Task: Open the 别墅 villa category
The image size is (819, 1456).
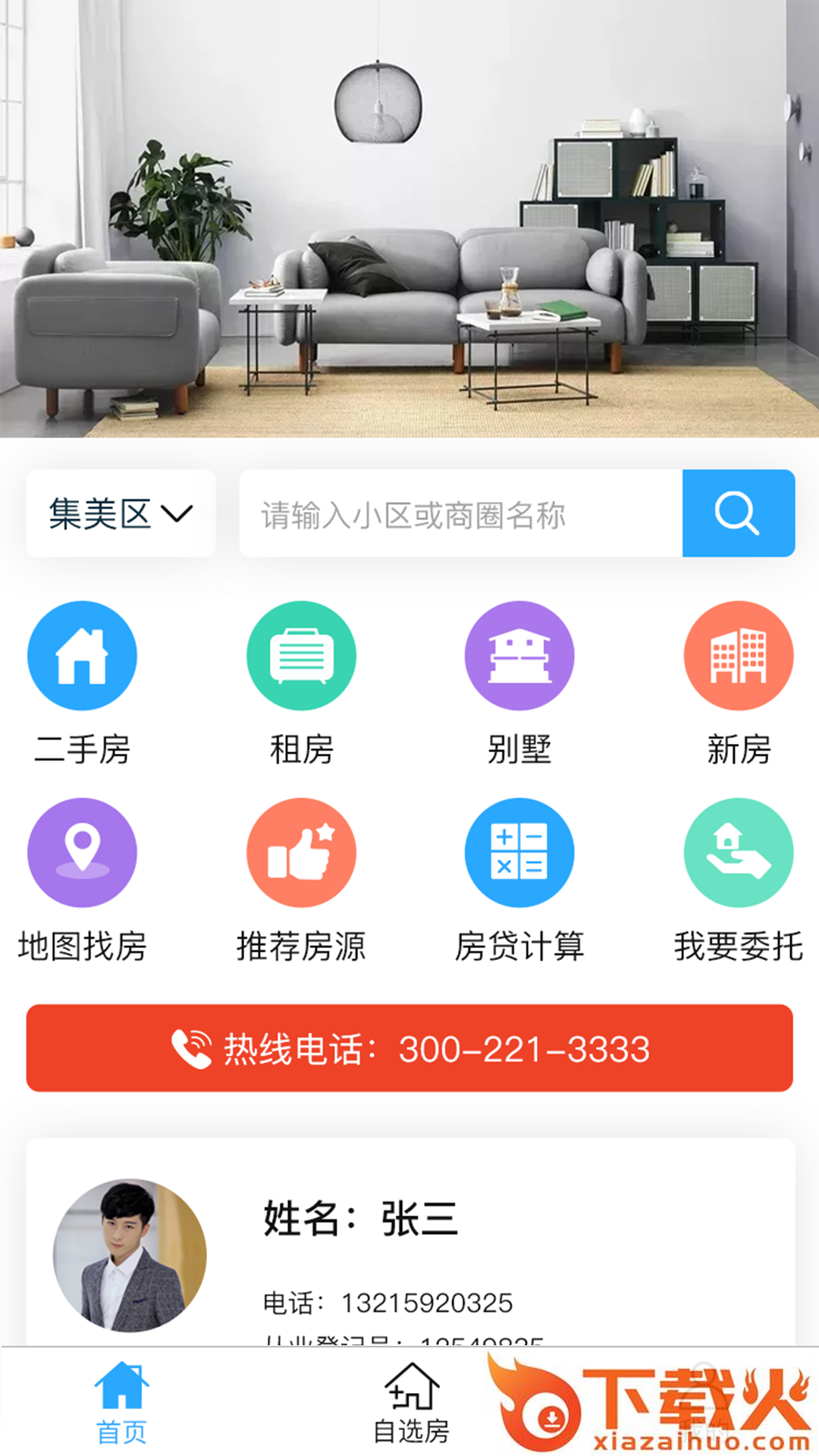Action: [x=520, y=656]
